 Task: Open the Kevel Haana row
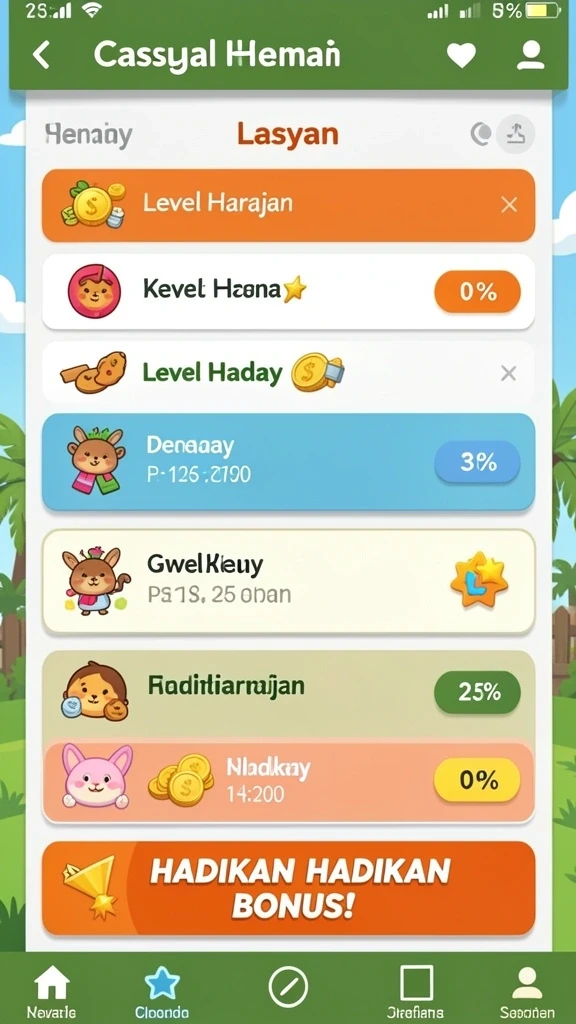point(288,291)
